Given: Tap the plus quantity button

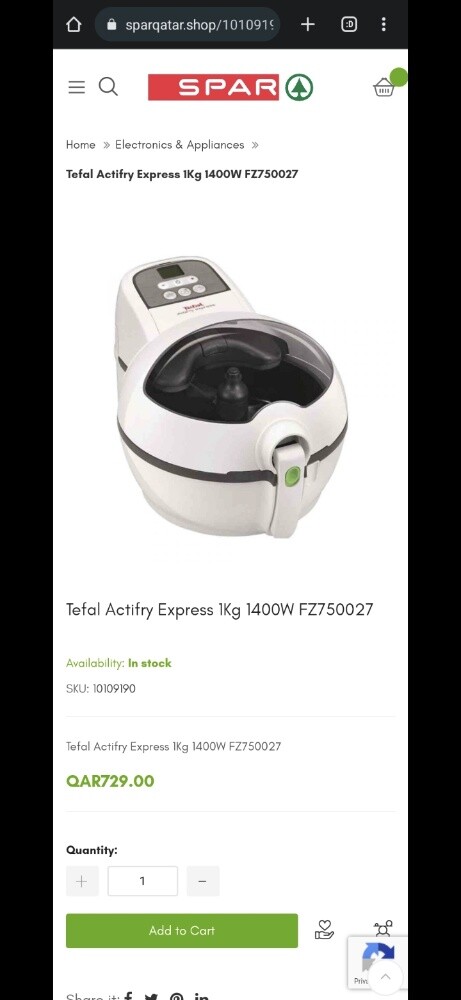Looking at the screenshot, I should pos(82,881).
